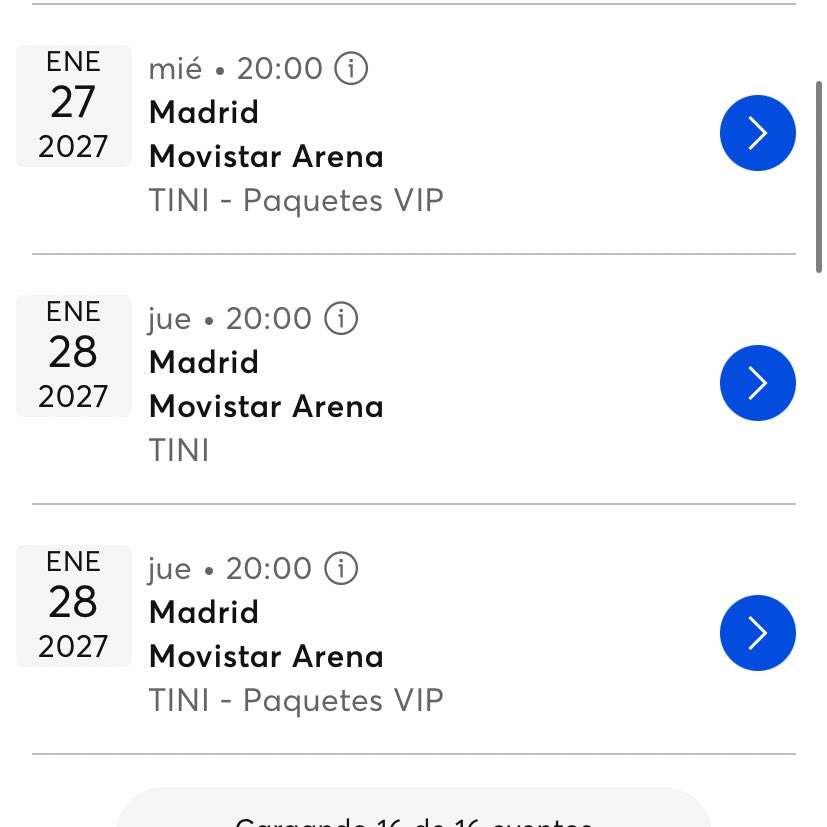The width and height of the screenshot is (827, 827).
Task: Show info icon for Jan 28 TINI event
Action: [340, 319]
